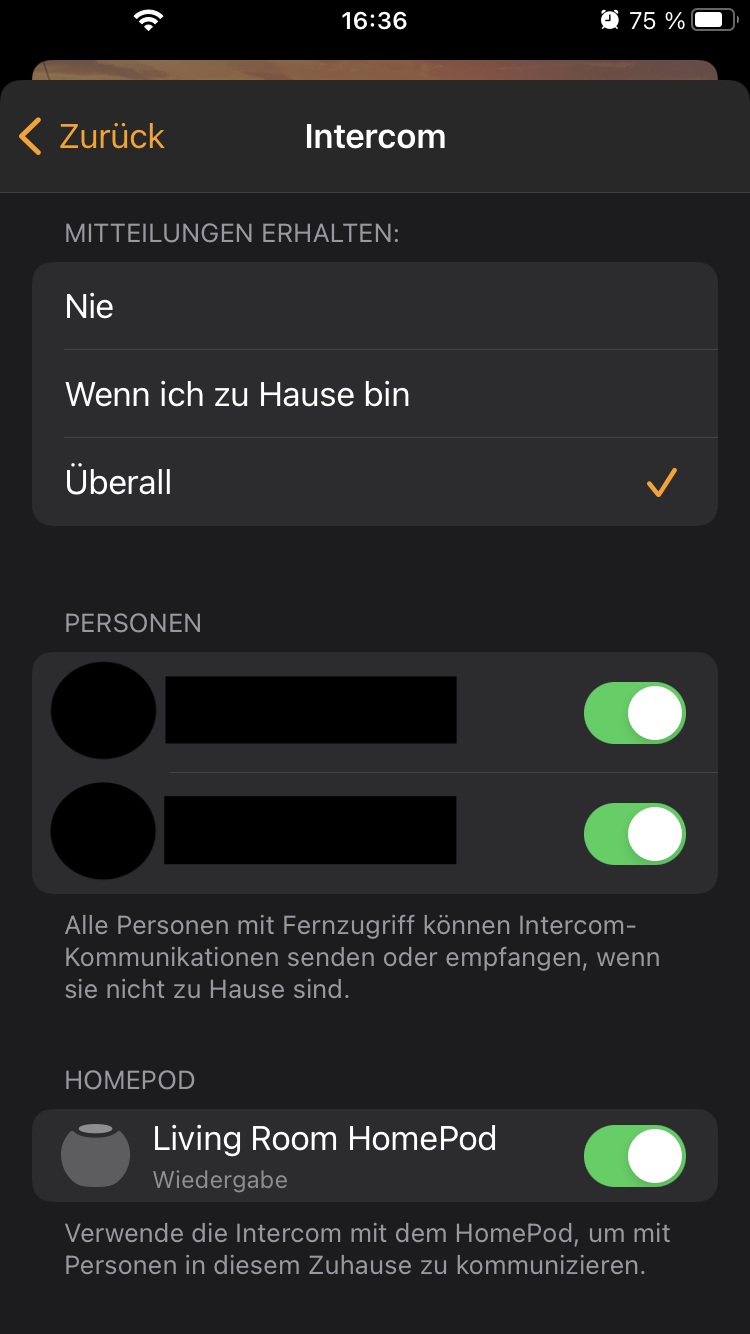Screen dimensions: 750x1334
Task: Choose Wenn ich zu Hause bin
Action: [x=375, y=394]
